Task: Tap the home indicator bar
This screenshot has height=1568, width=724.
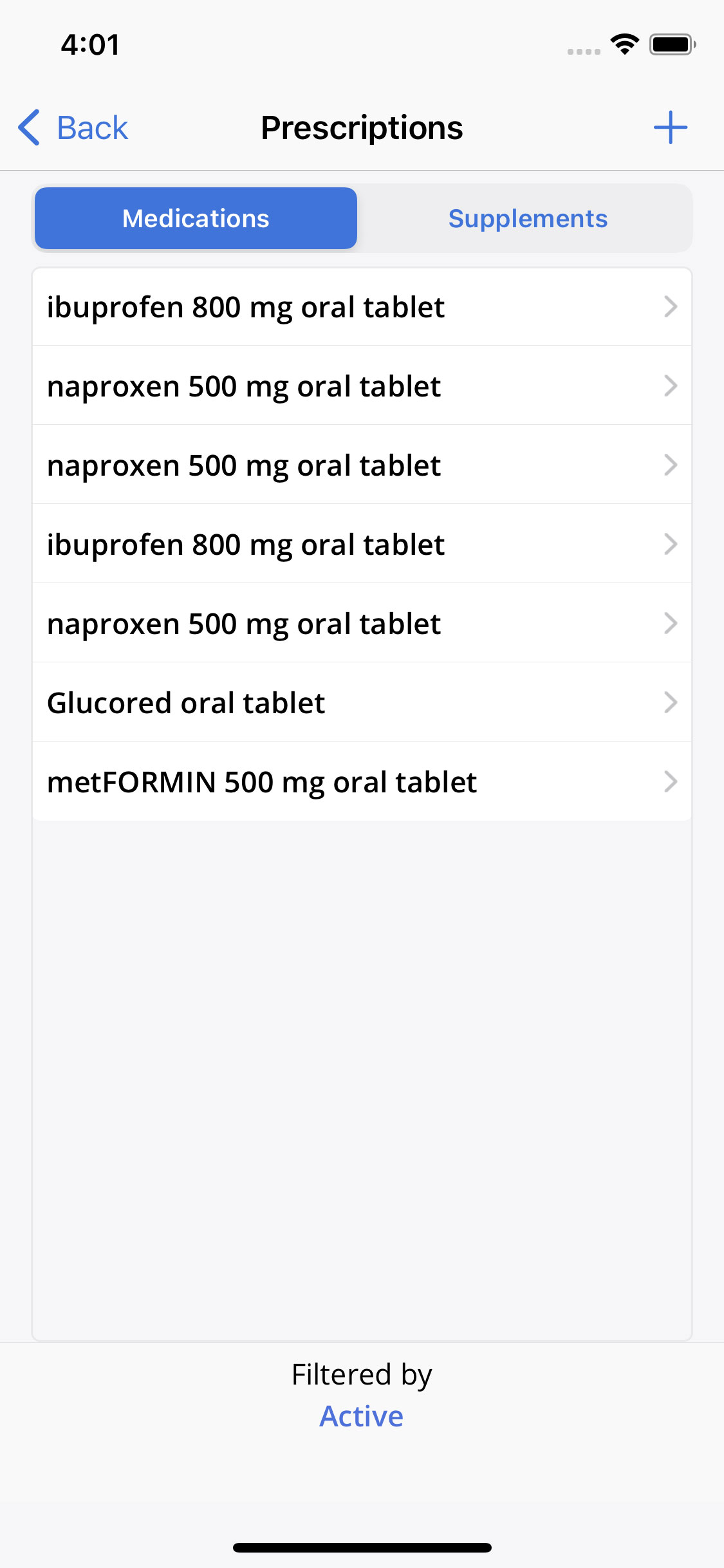Action: (x=362, y=1547)
